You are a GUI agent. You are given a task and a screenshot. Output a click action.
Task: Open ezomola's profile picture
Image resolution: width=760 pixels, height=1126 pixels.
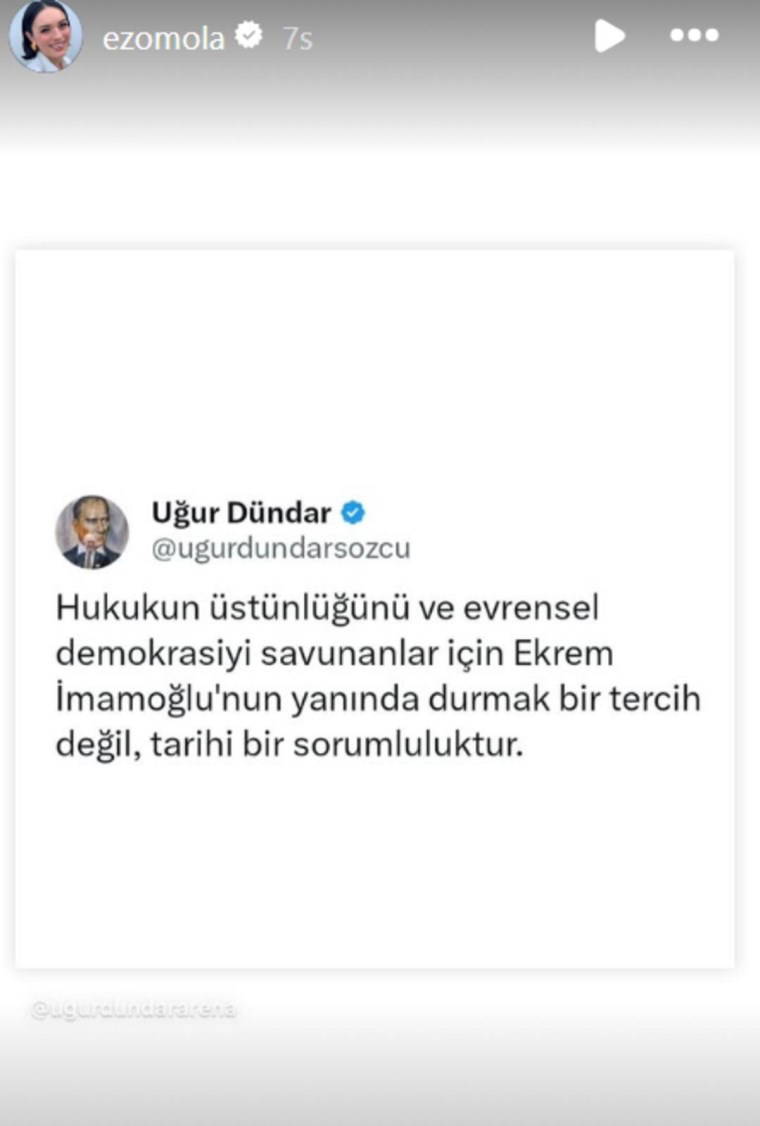point(45,37)
